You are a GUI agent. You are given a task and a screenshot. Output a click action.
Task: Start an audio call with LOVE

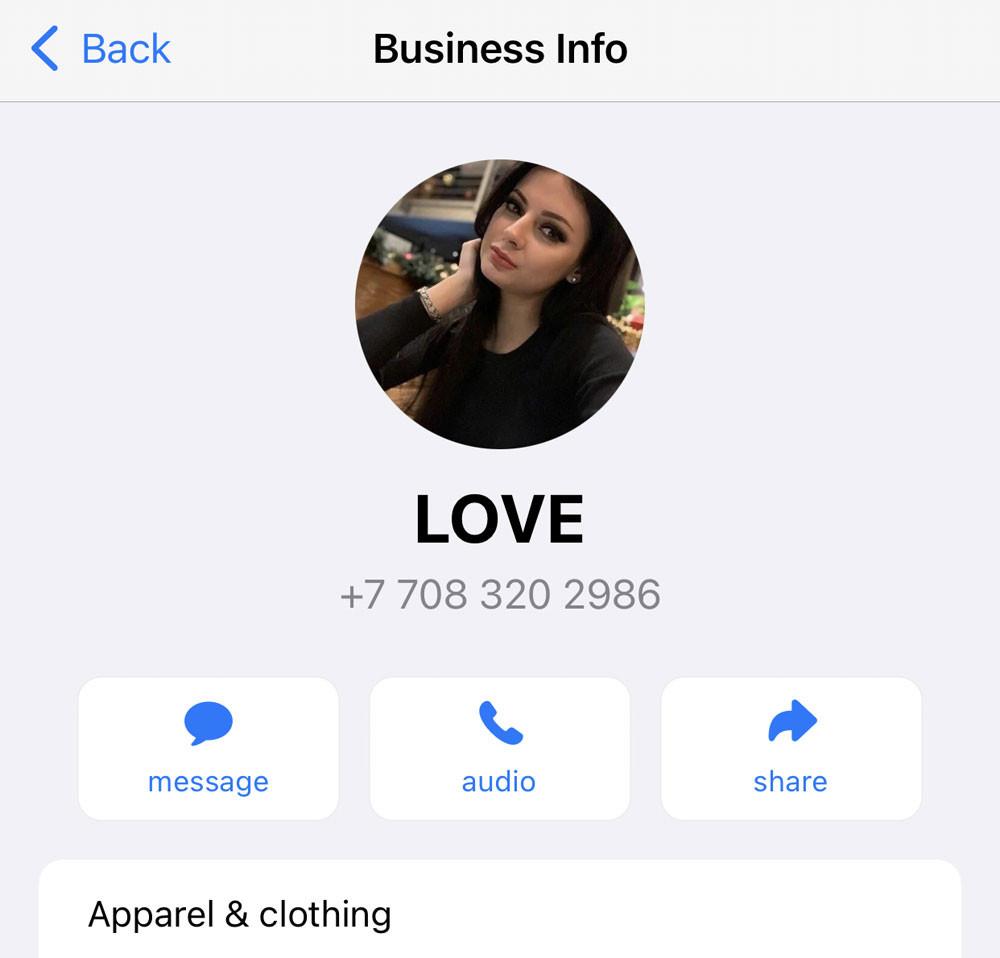(499, 748)
